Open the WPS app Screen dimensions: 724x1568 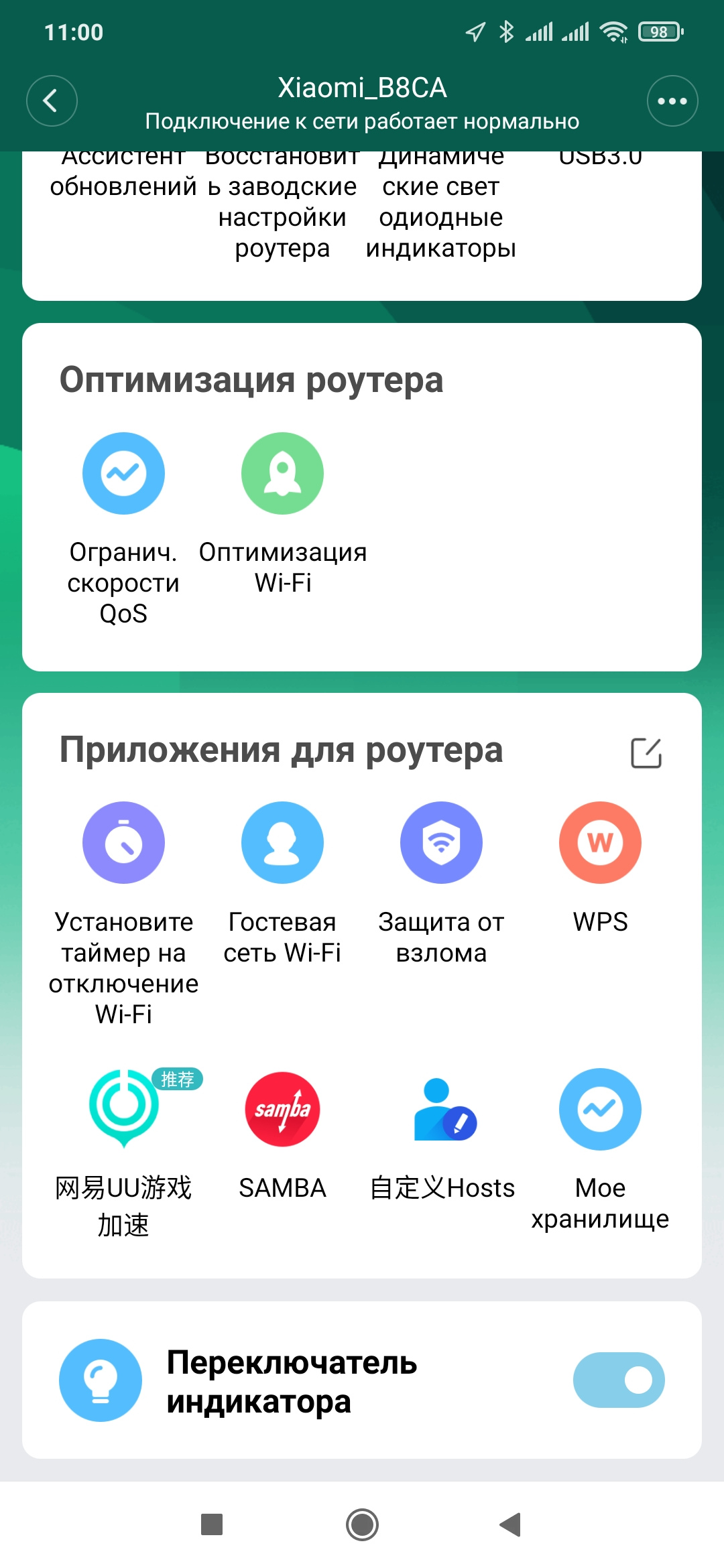click(600, 843)
